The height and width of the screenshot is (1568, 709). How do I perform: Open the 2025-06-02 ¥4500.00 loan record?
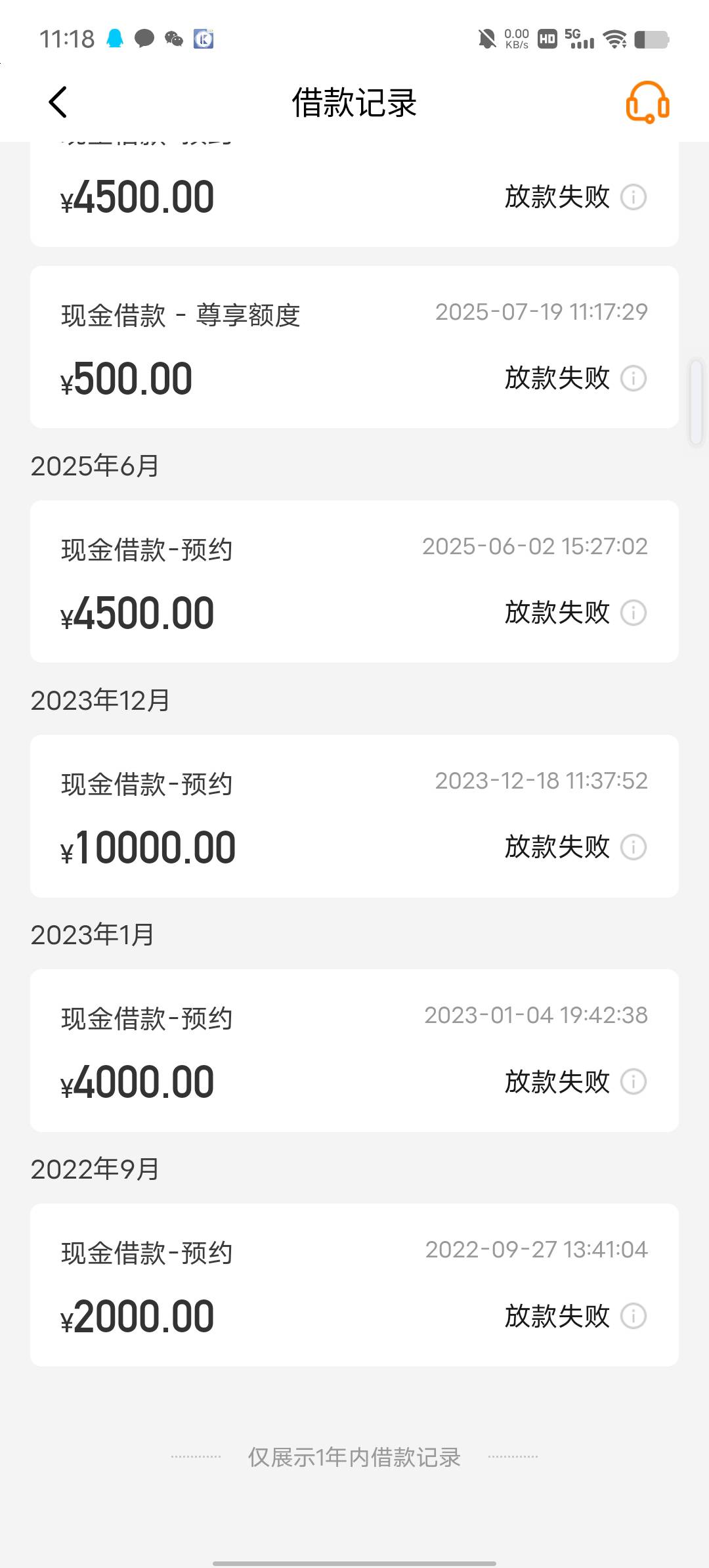[354, 581]
